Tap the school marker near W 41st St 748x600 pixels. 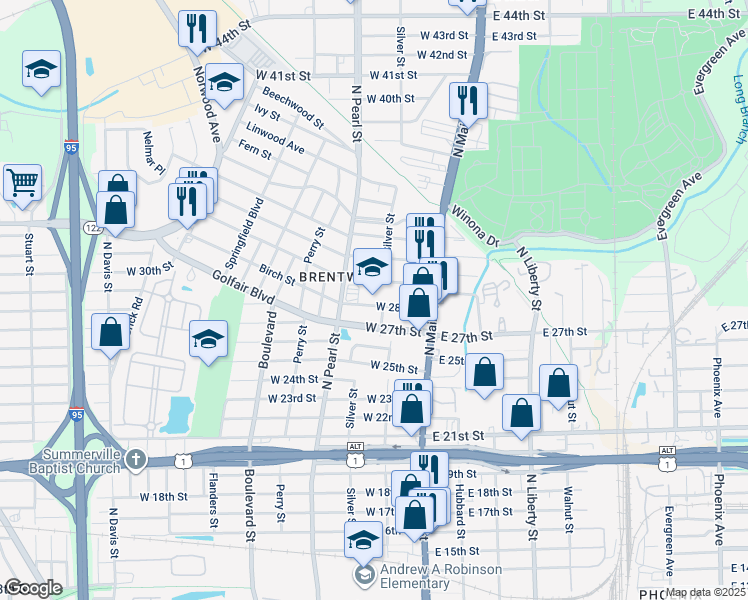225,82
